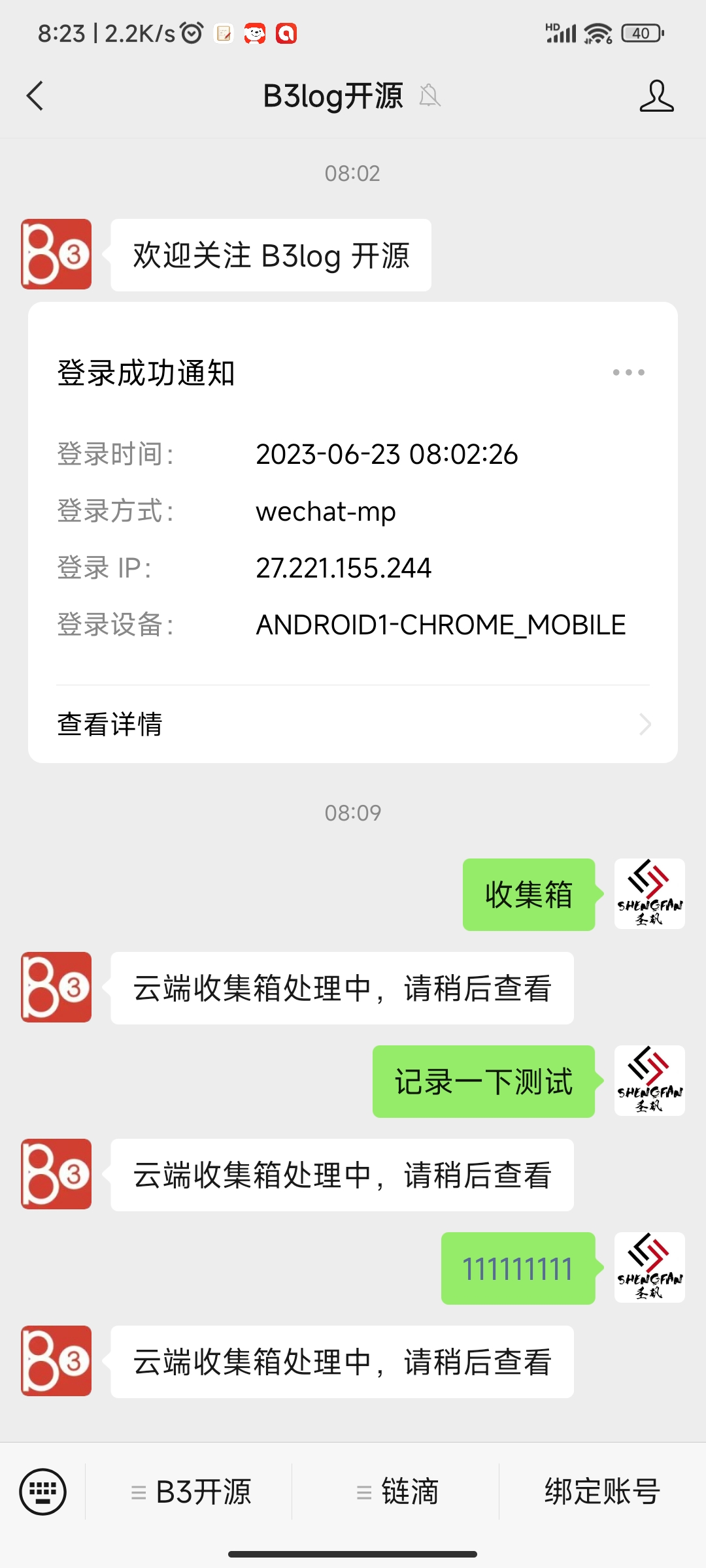Tap the 查看详情 link on login notice

[109, 724]
